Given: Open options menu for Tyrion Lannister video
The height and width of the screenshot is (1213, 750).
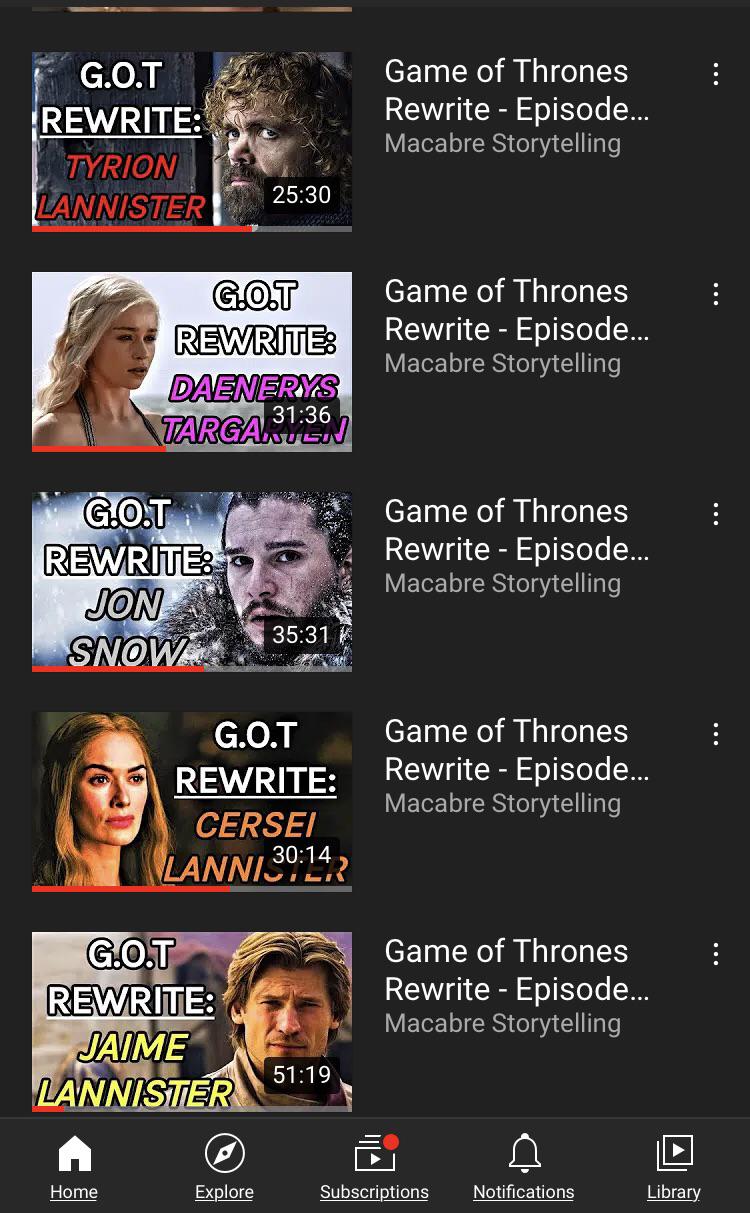Looking at the screenshot, I should point(716,74).
